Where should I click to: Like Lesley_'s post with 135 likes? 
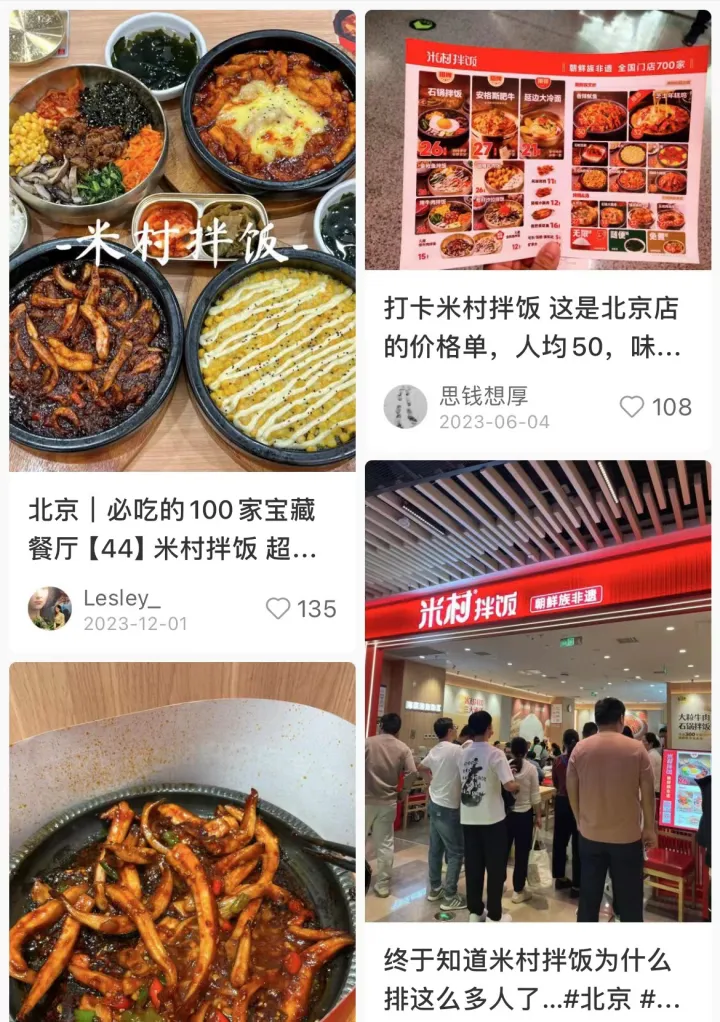pyautogui.click(x=278, y=608)
